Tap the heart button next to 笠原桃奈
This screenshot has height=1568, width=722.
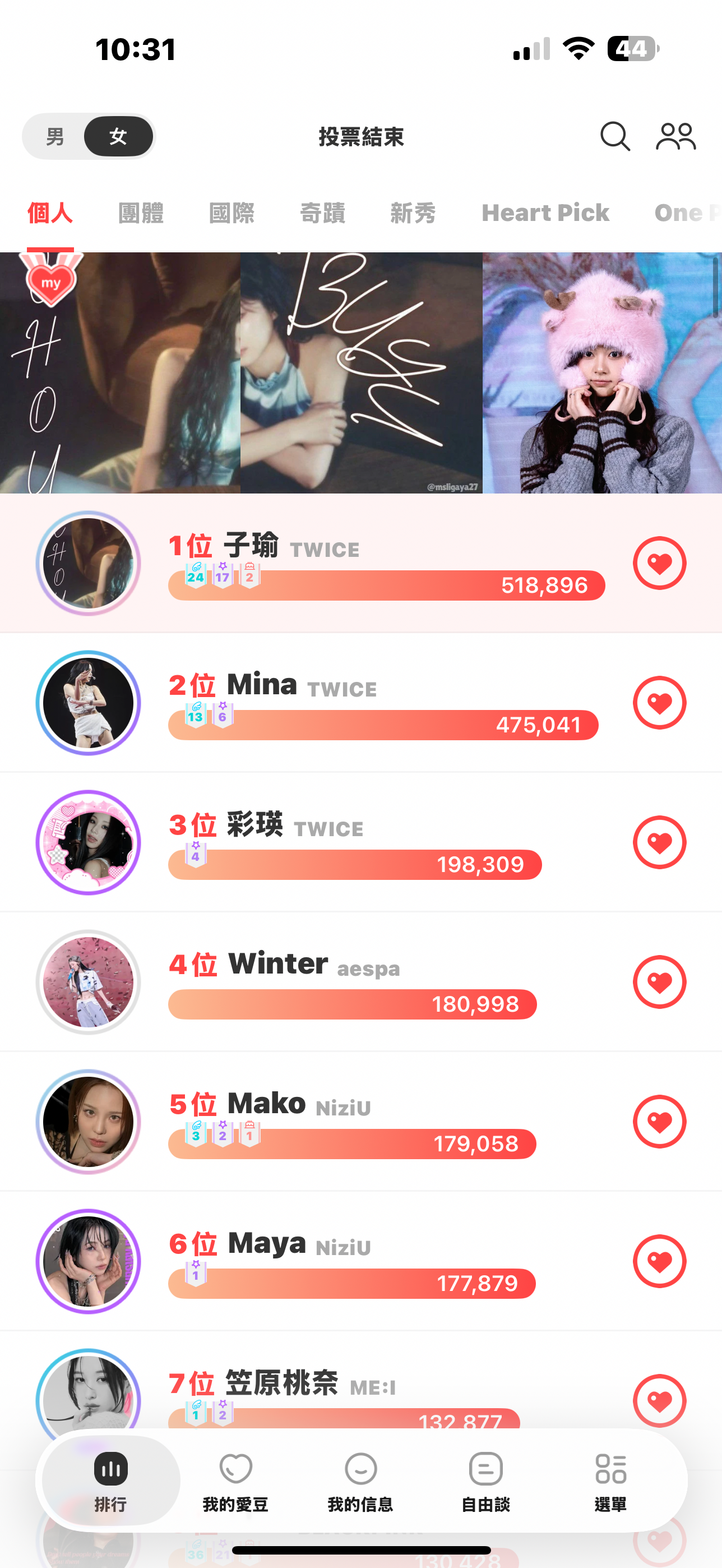[659, 1400]
